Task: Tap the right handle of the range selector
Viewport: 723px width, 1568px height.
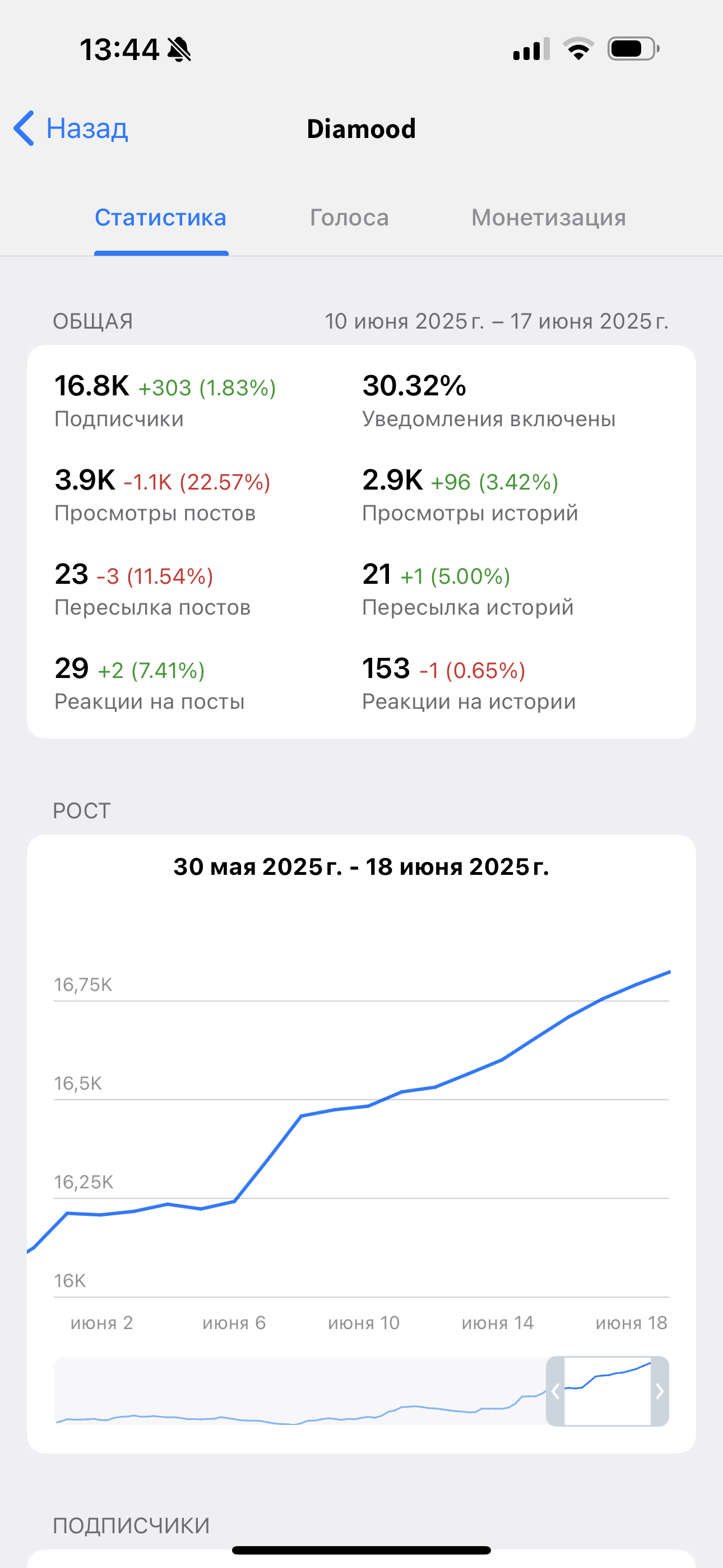Action: [660, 1391]
